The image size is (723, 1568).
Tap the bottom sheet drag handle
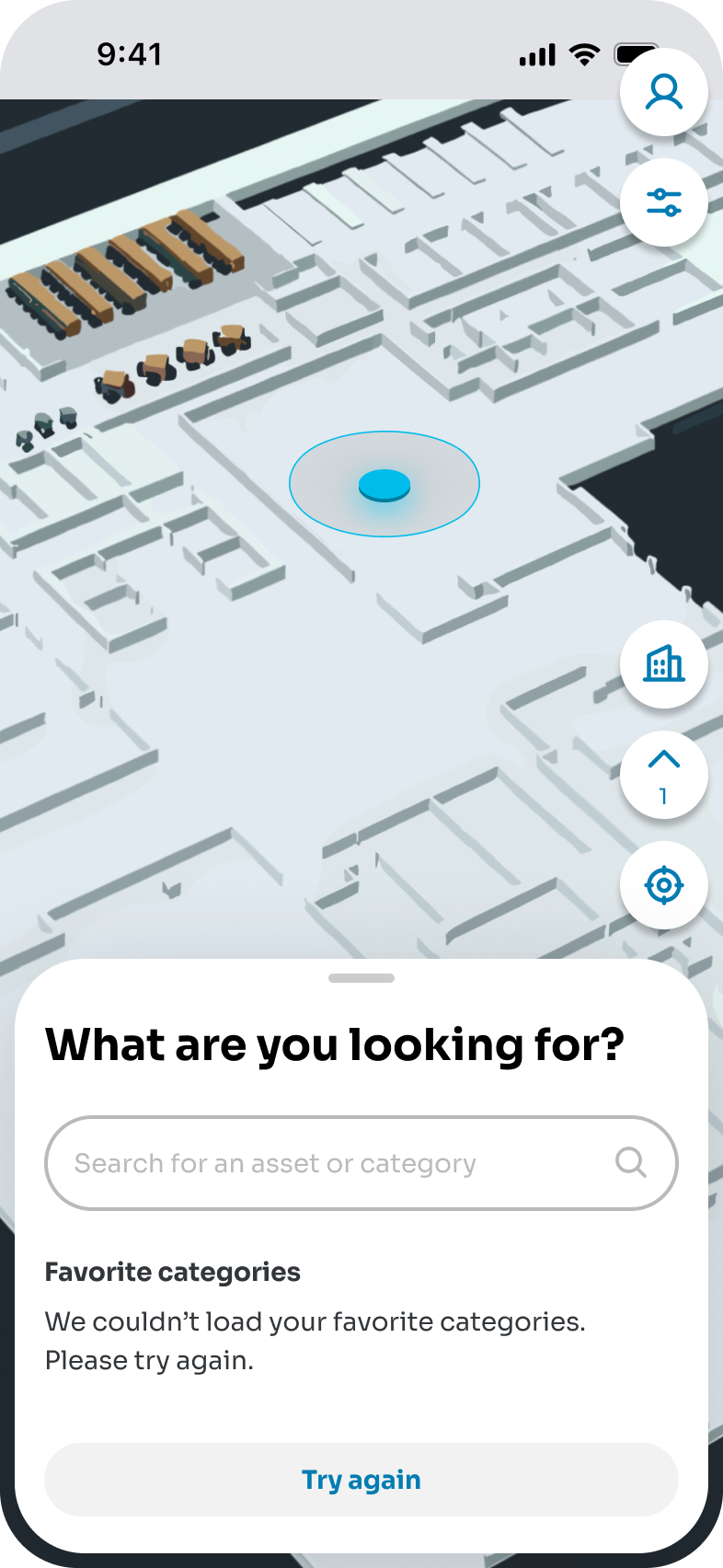361,978
